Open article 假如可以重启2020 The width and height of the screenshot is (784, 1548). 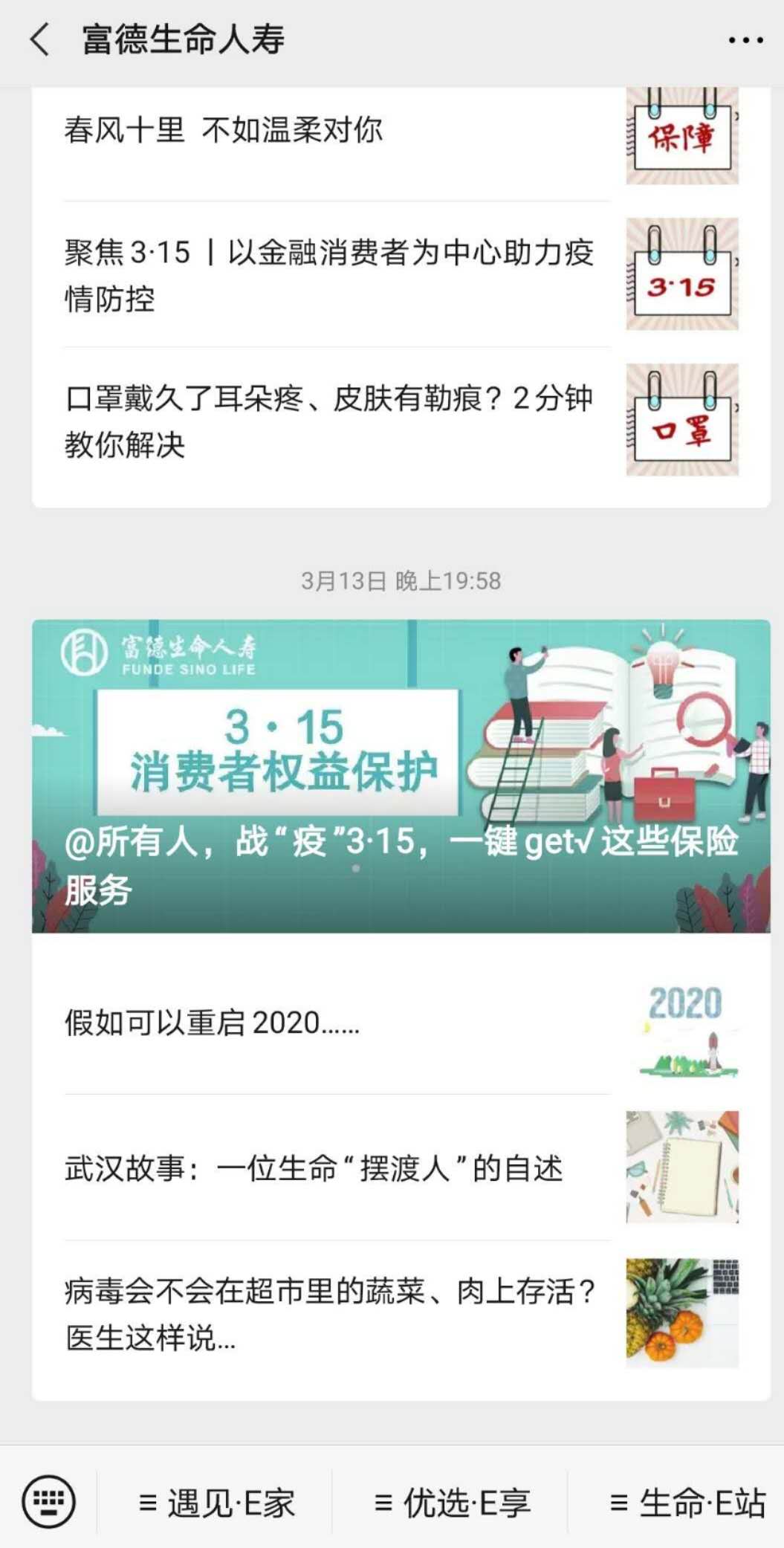[x=212, y=1023]
